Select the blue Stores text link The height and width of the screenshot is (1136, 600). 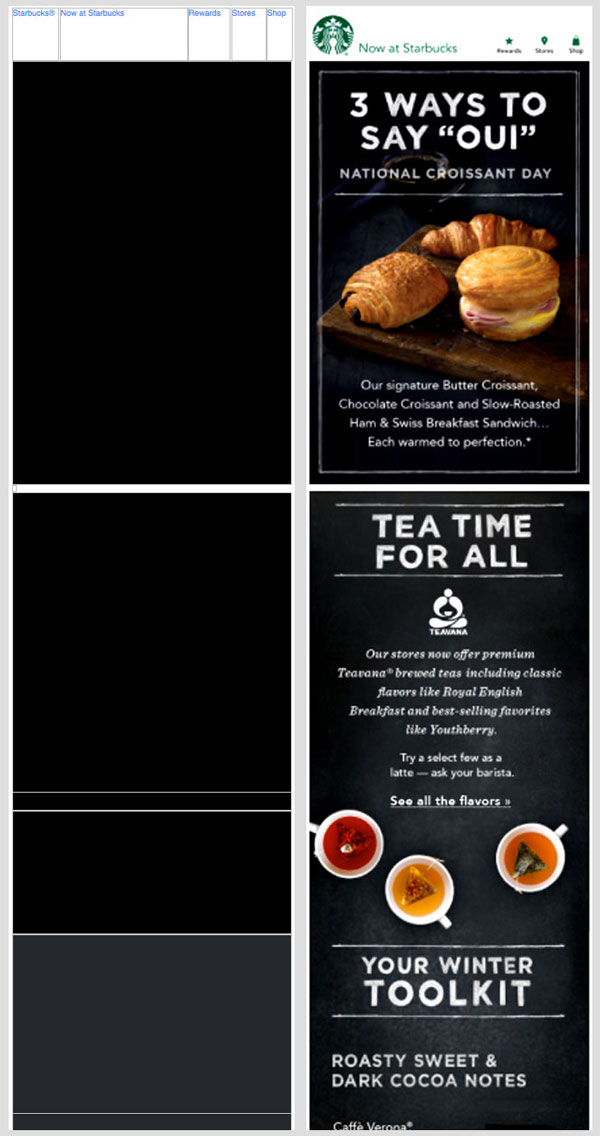tap(244, 13)
